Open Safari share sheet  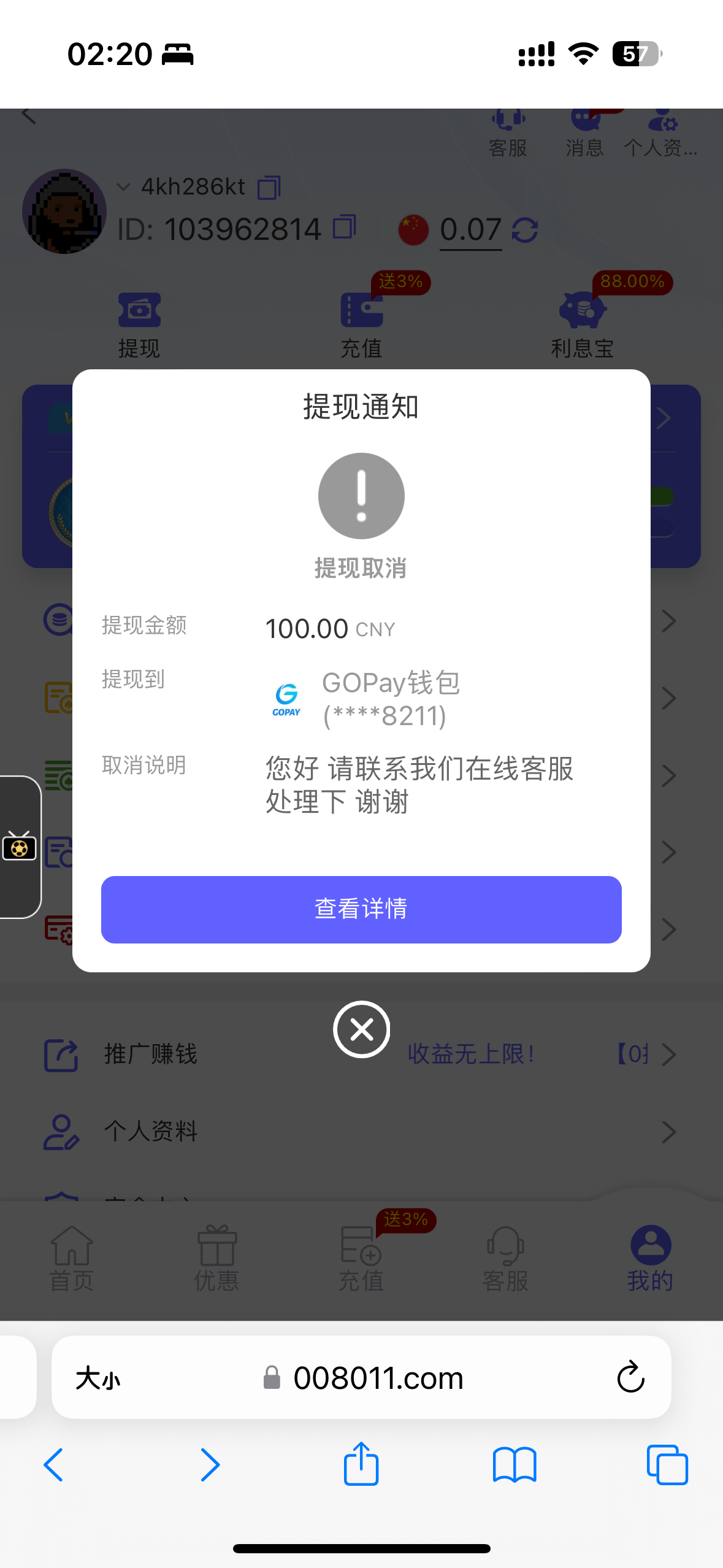[x=361, y=1464]
